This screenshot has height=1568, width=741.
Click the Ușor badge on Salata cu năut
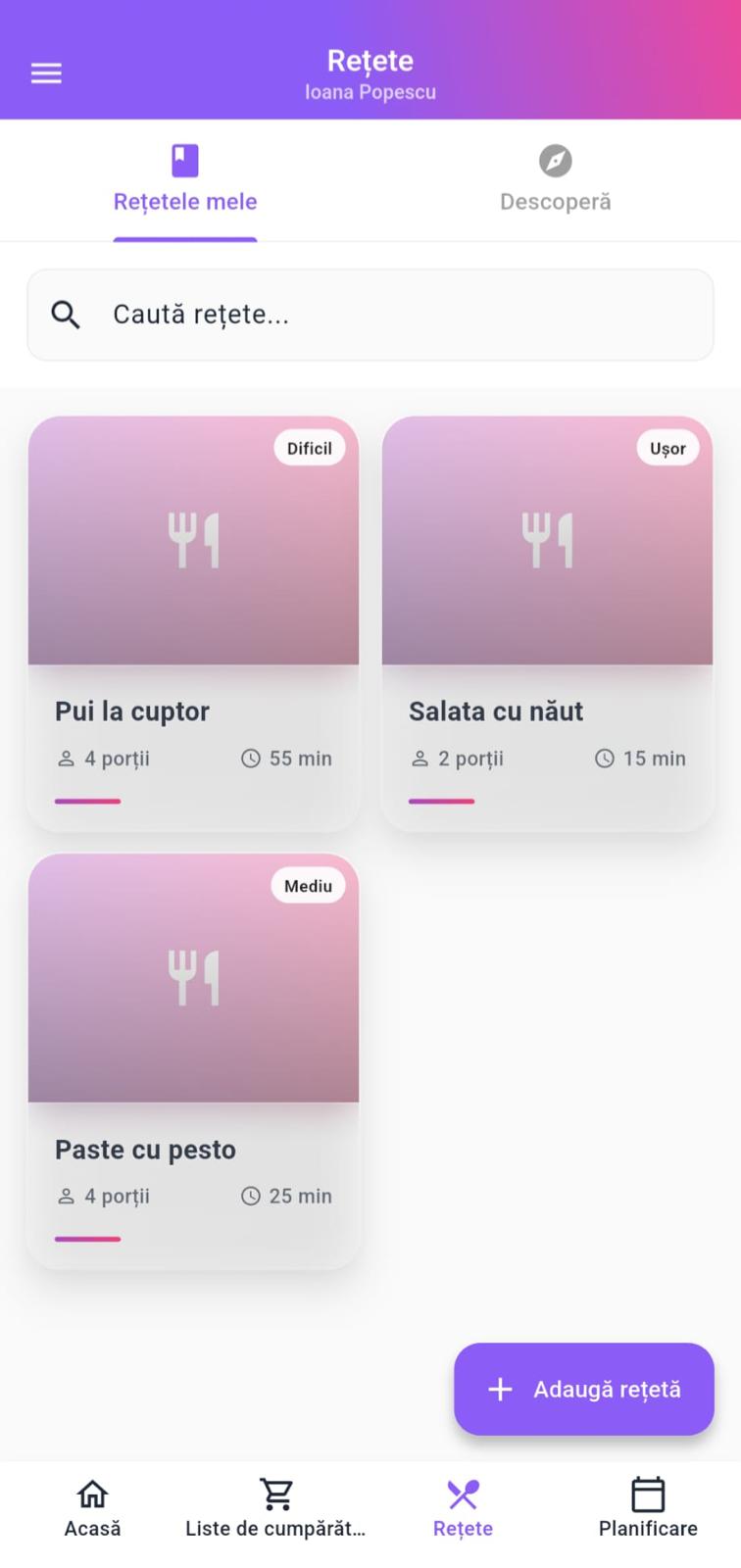(x=667, y=448)
